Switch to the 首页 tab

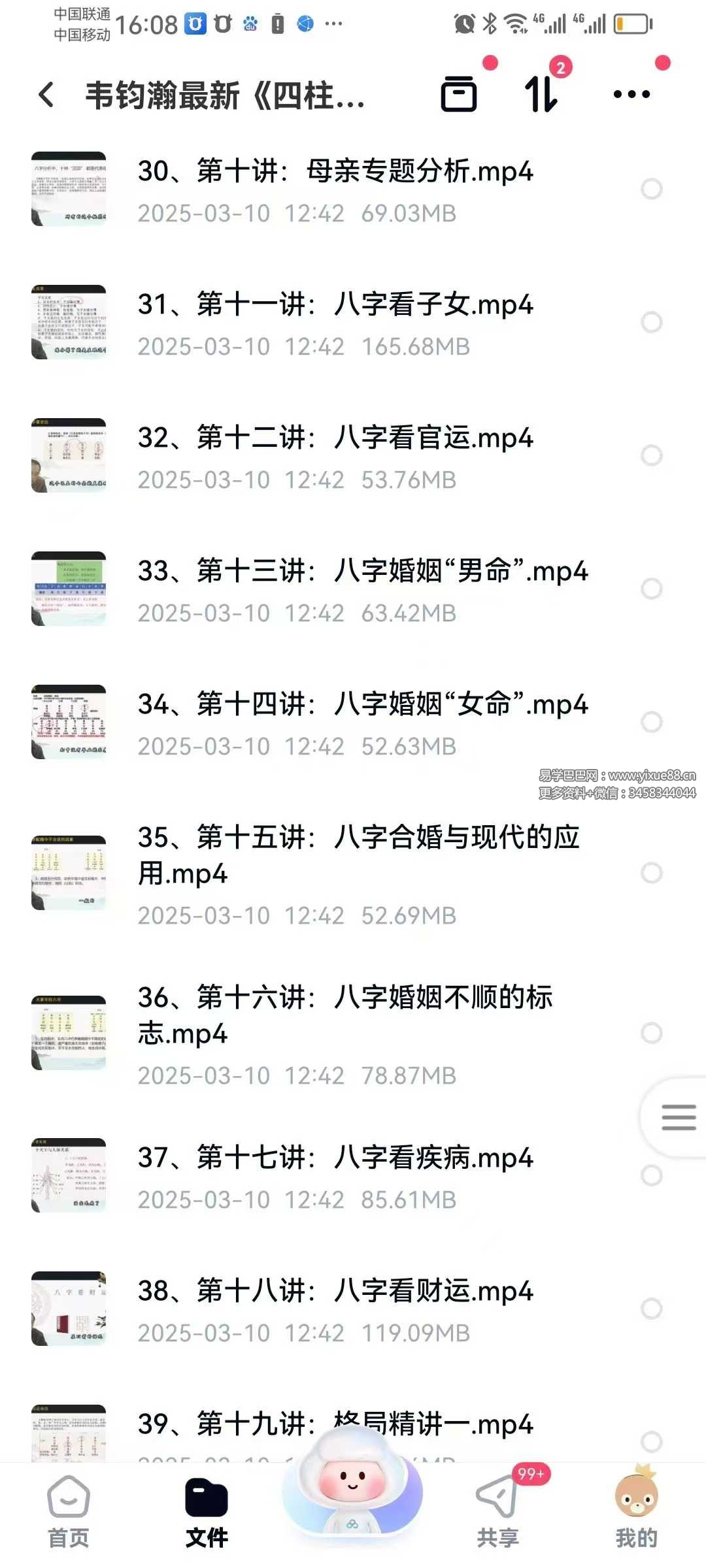[69, 1511]
